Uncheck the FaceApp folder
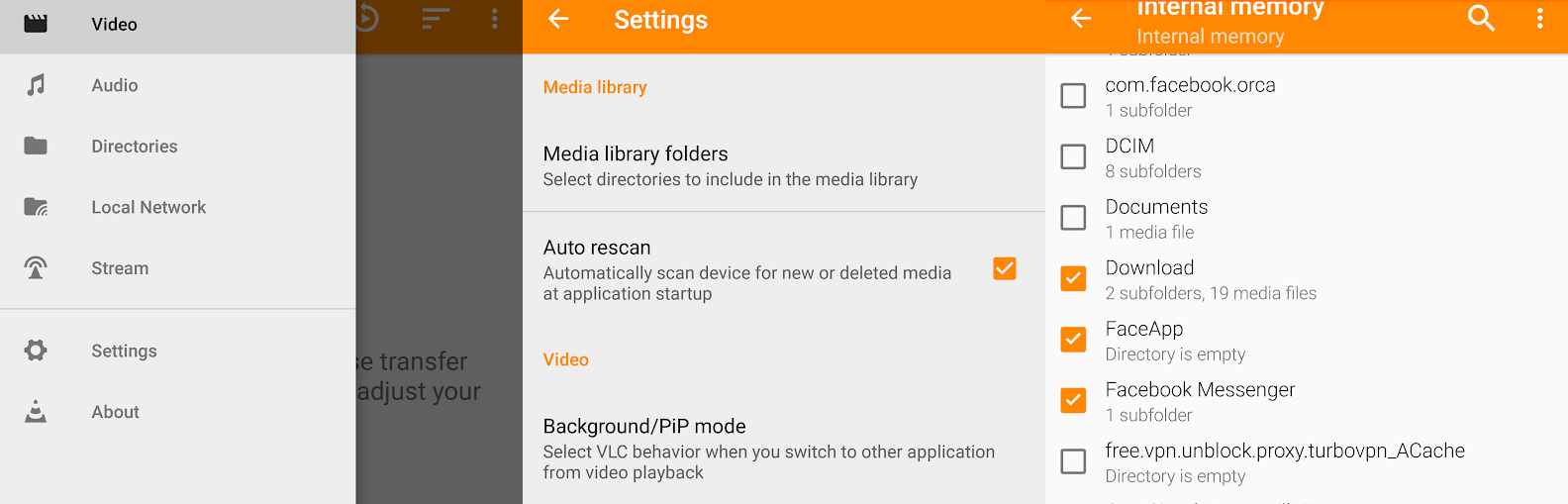 tap(1073, 340)
